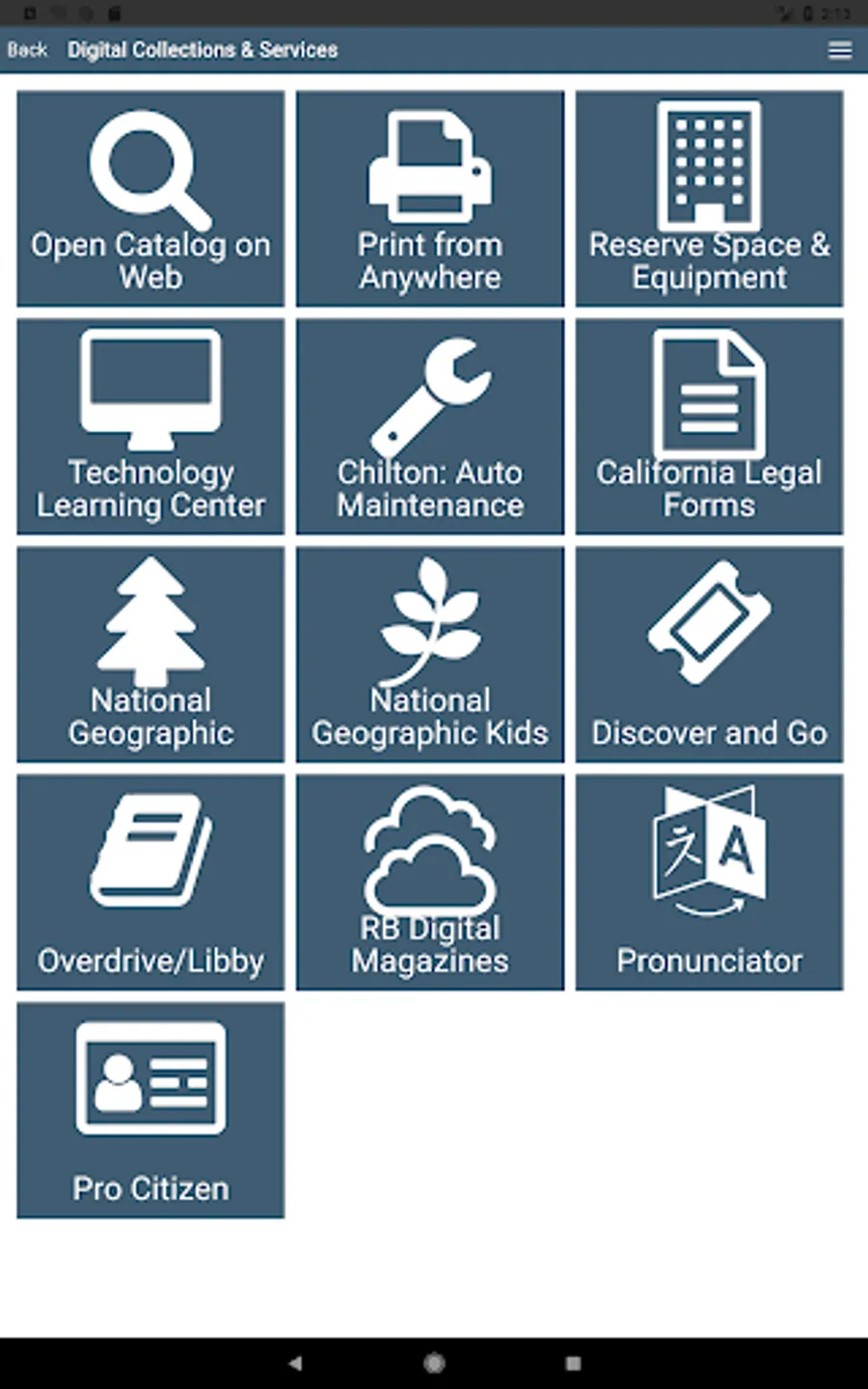This screenshot has width=868, height=1389.
Task: Open Reserve Space & Equipment
Action: point(709,199)
